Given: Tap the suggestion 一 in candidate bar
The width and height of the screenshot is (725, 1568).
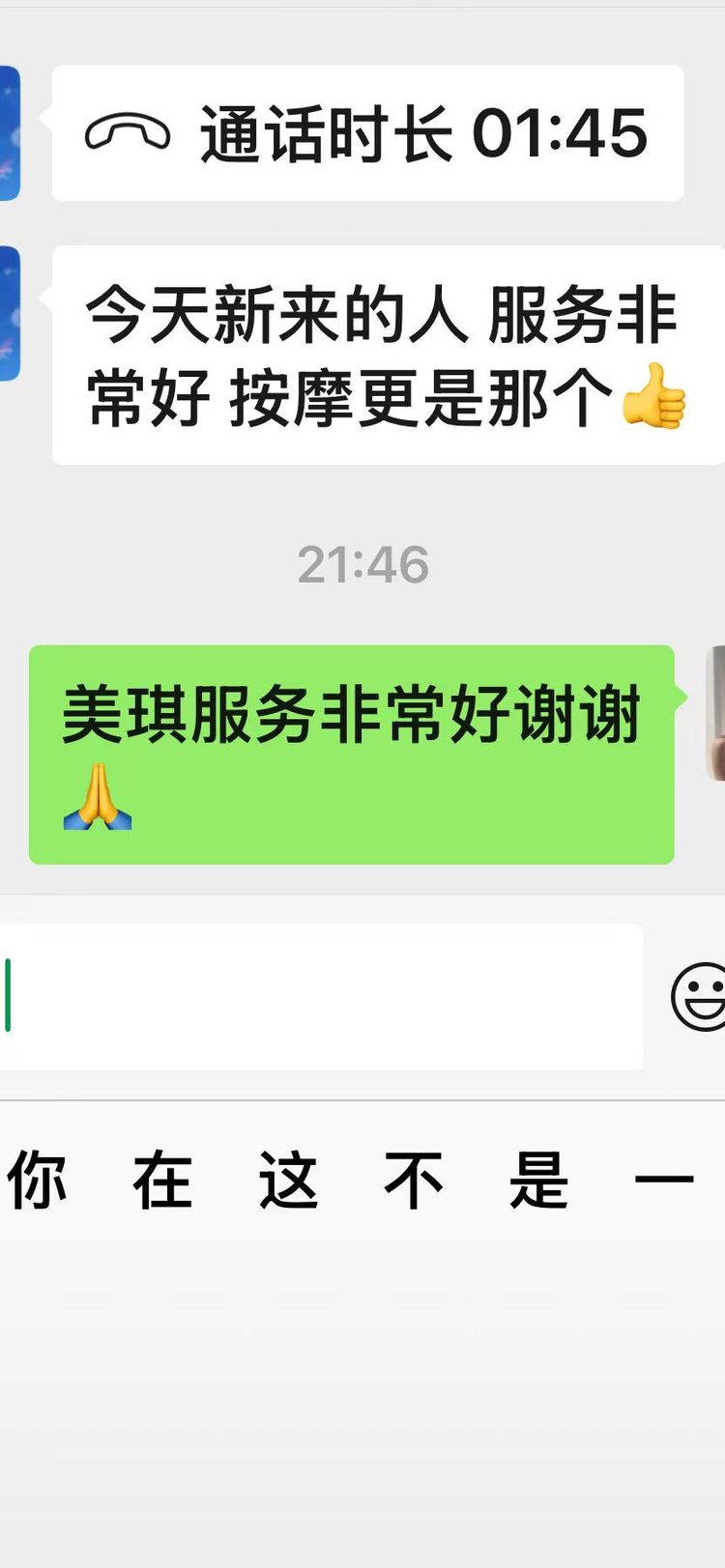Looking at the screenshot, I should [x=664, y=1180].
